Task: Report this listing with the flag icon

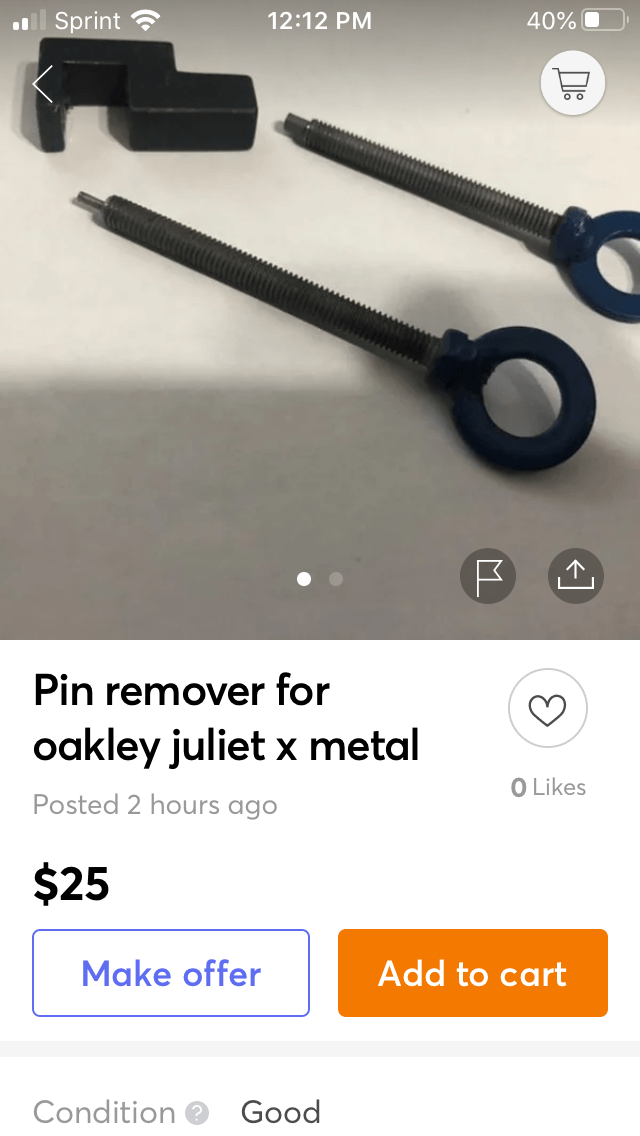Action: click(487, 577)
